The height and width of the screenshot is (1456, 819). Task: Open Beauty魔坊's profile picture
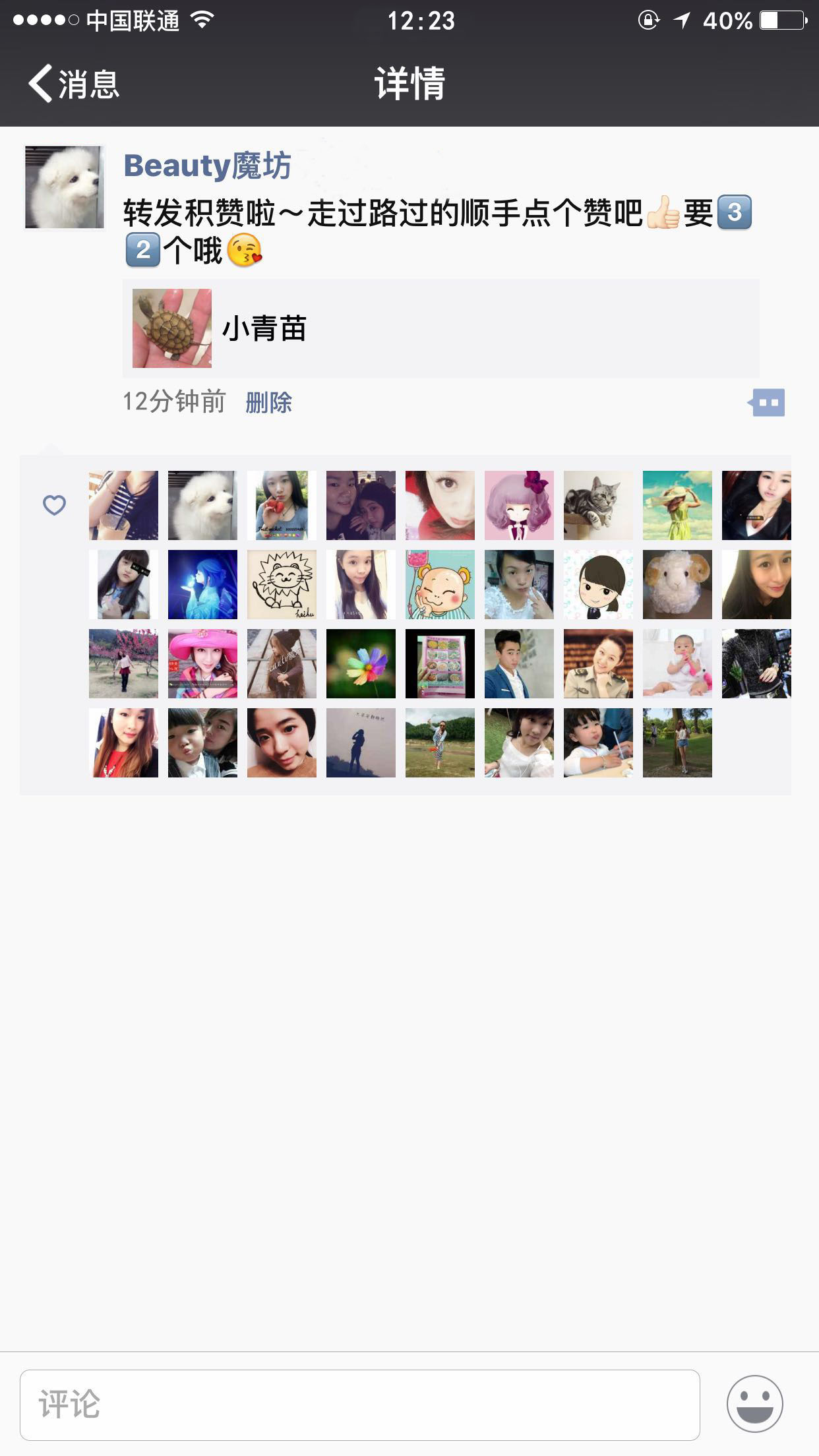coord(64,187)
